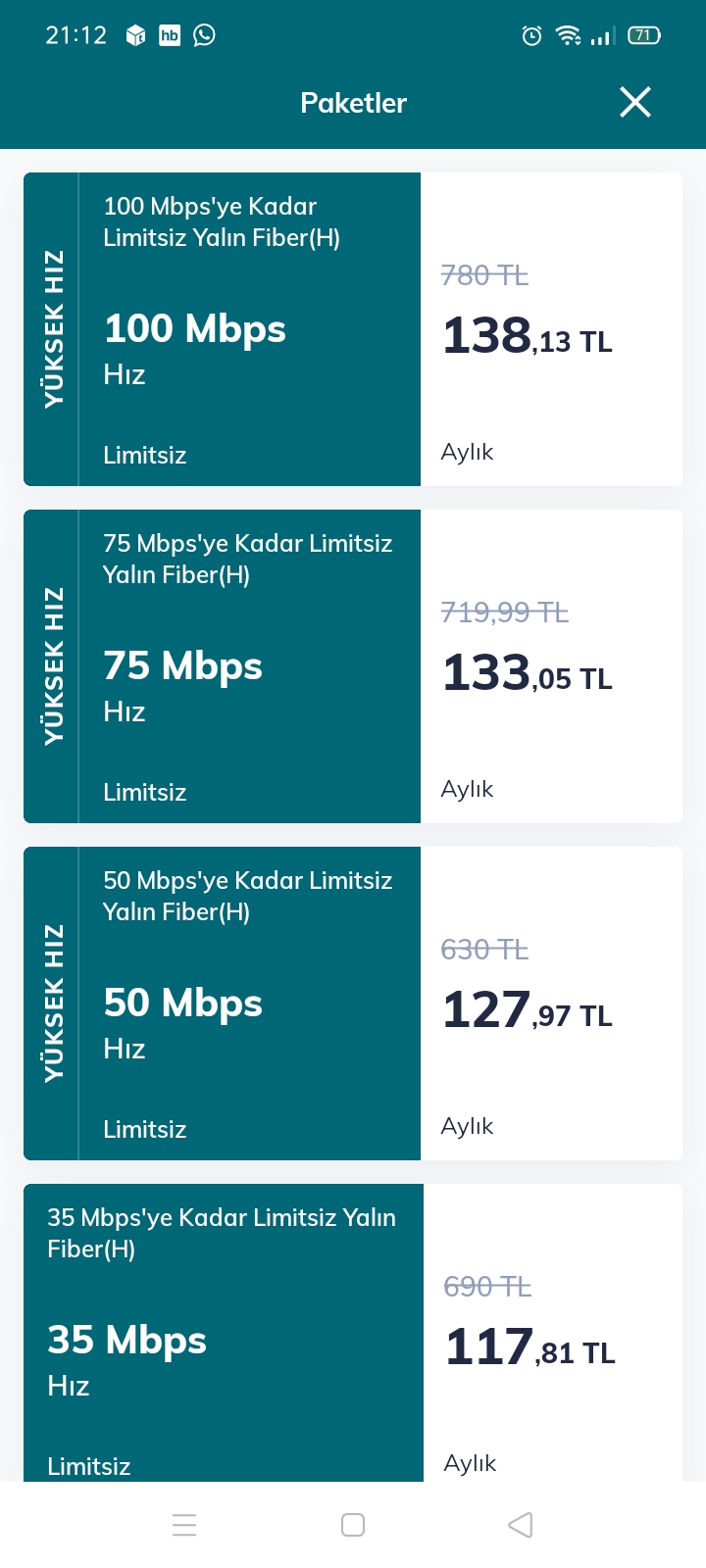Select the 100 Mbps Limitsiz Yalın Fiber package

coord(353,329)
